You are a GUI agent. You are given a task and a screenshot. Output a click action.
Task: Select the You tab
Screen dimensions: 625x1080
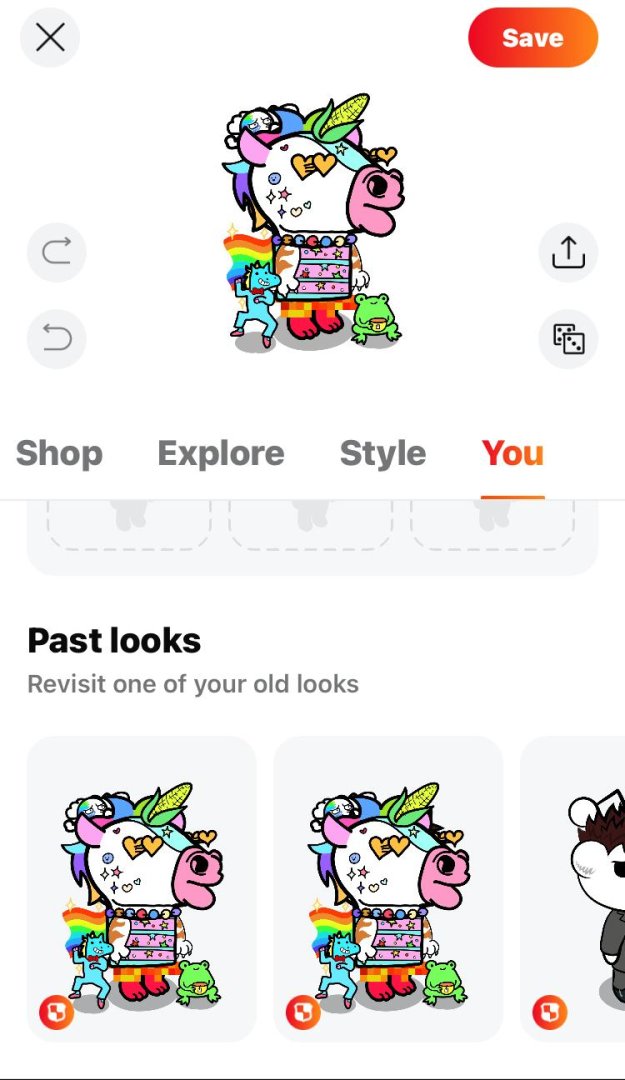tap(512, 453)
